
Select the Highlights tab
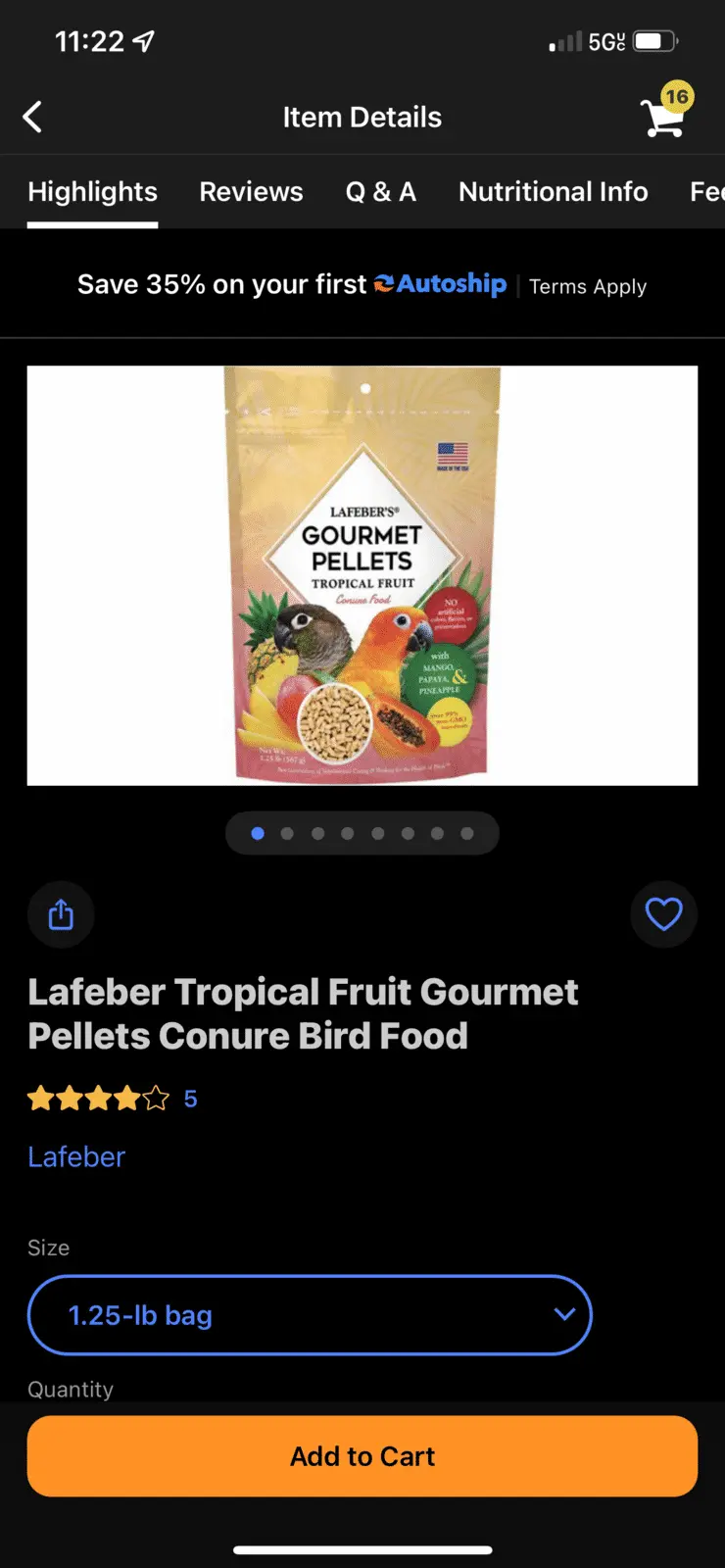pos(92,192)
